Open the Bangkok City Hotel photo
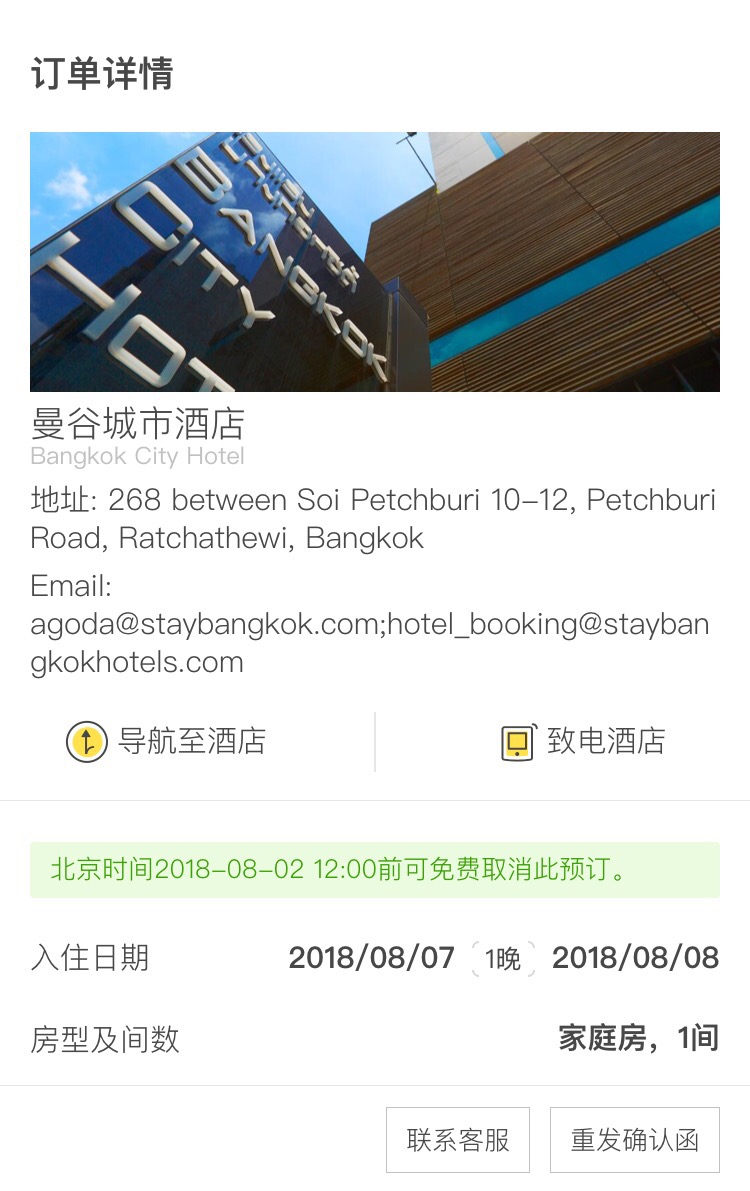750x1191 pixels. coord(375,262)
